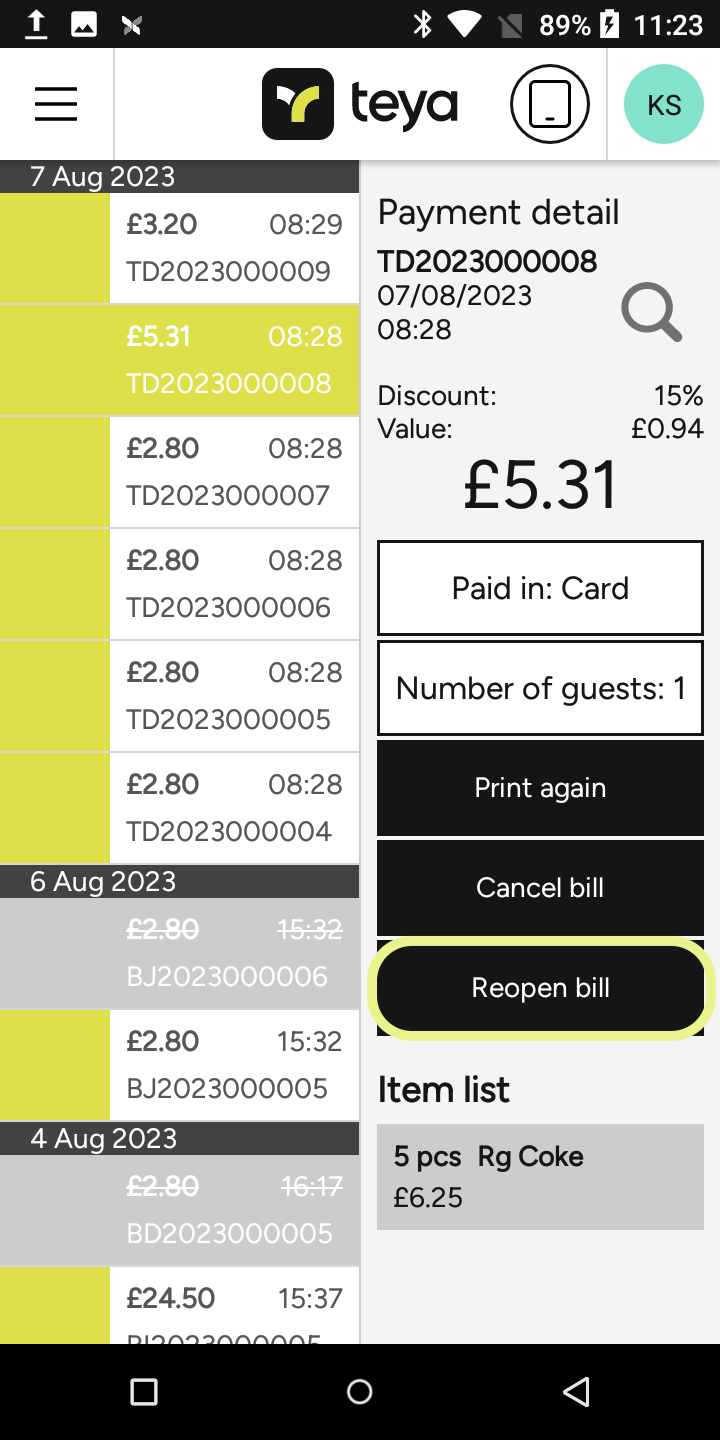
Task: Open the KS user profile
Action: [x=664, y=105]
